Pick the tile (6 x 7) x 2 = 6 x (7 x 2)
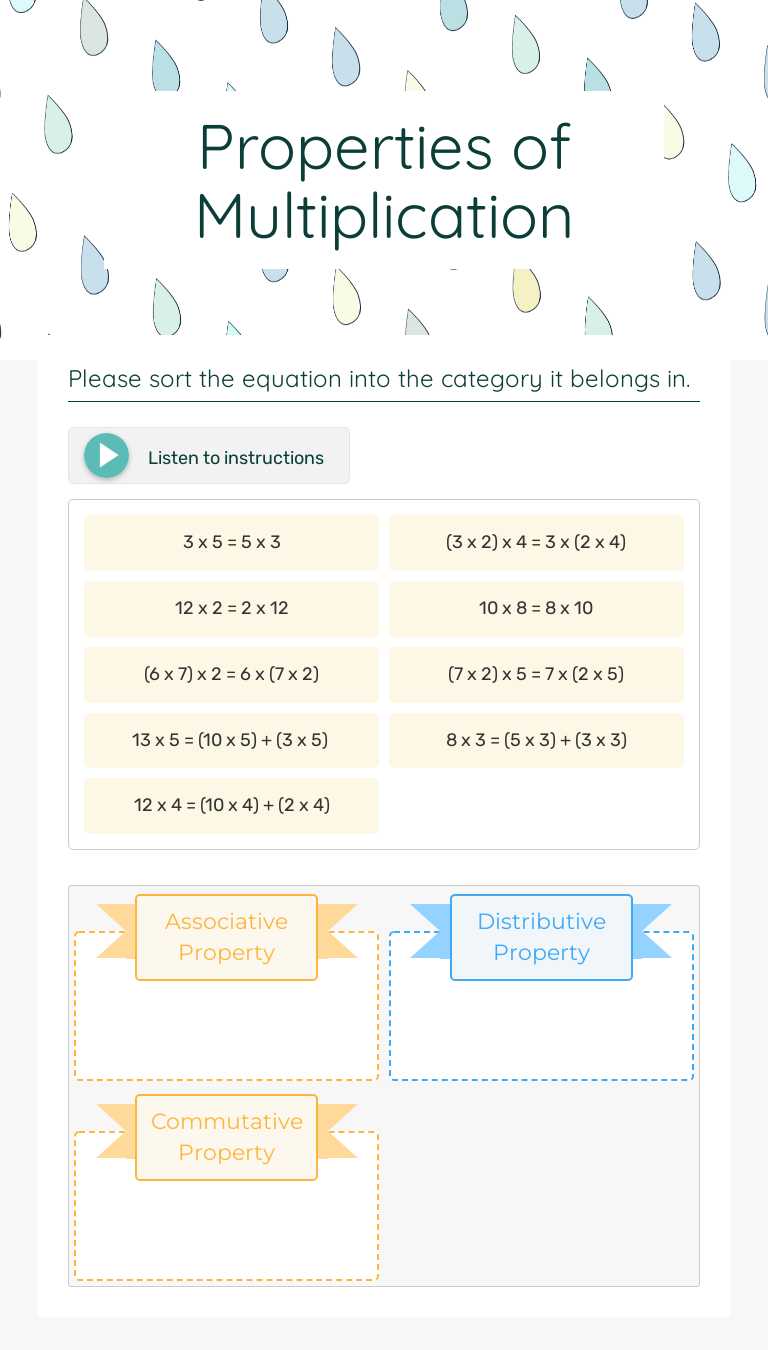The height and width of the screenshot is (1350, 768). [231, 674]
